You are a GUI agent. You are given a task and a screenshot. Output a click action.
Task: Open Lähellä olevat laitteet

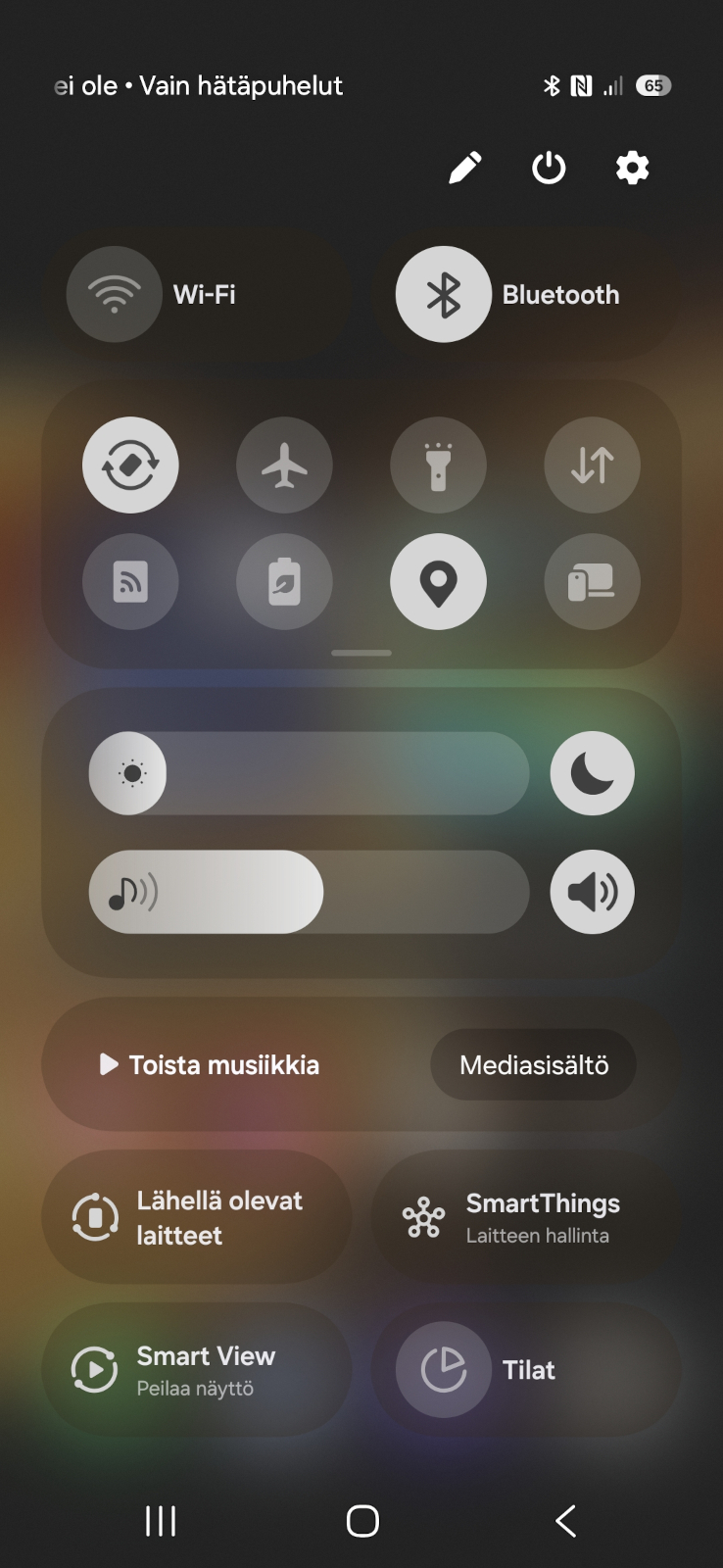[196, 1217]
